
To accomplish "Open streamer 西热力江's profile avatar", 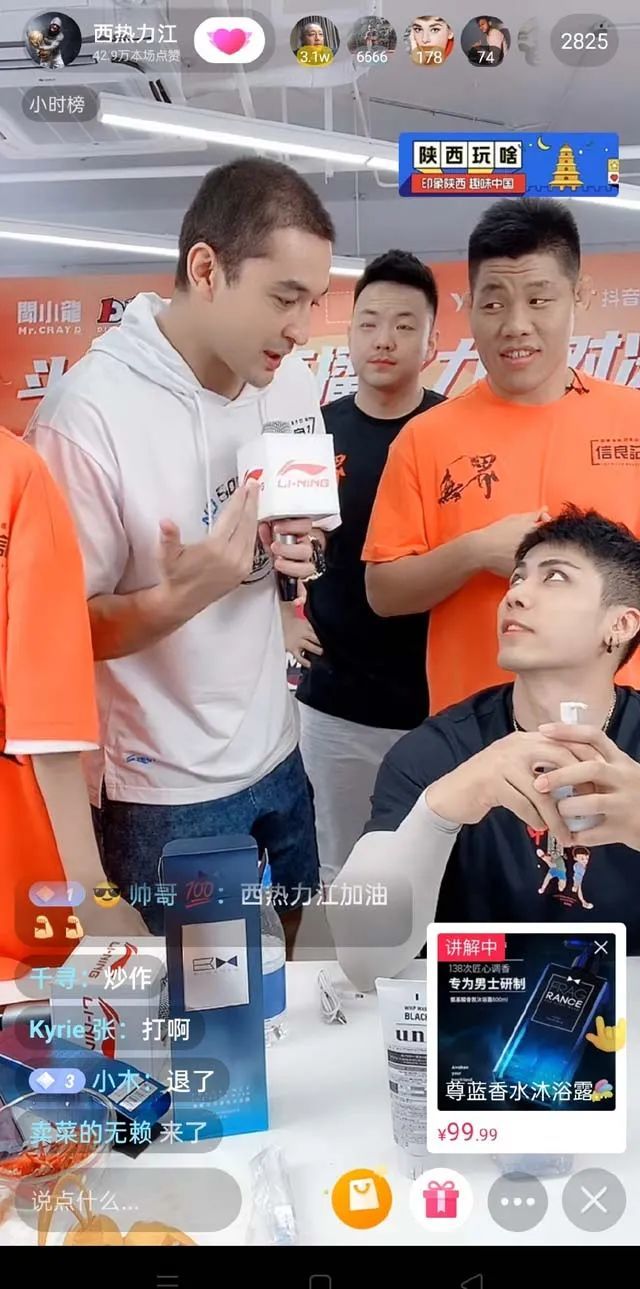I will tap(52, 40).
